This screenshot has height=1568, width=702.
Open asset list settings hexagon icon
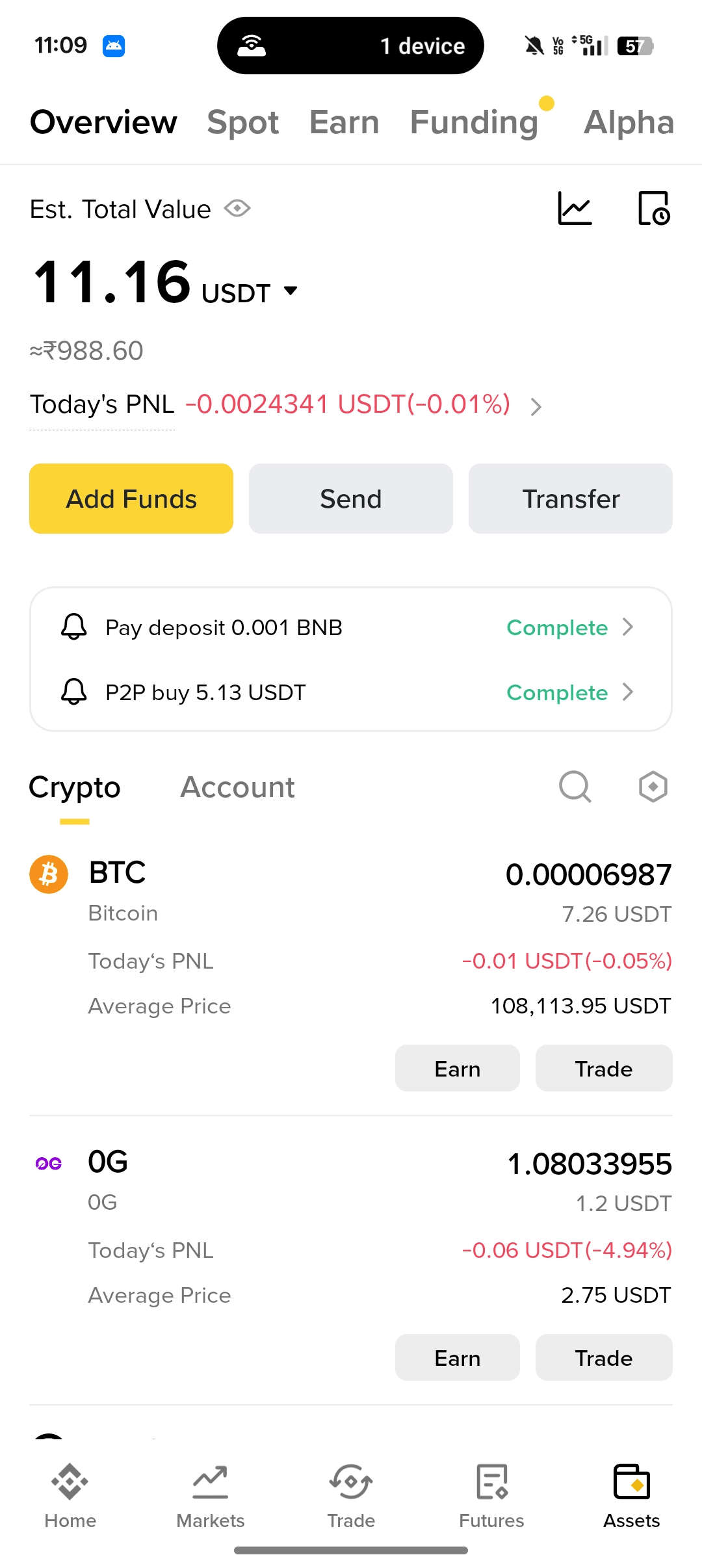point(653,787)
